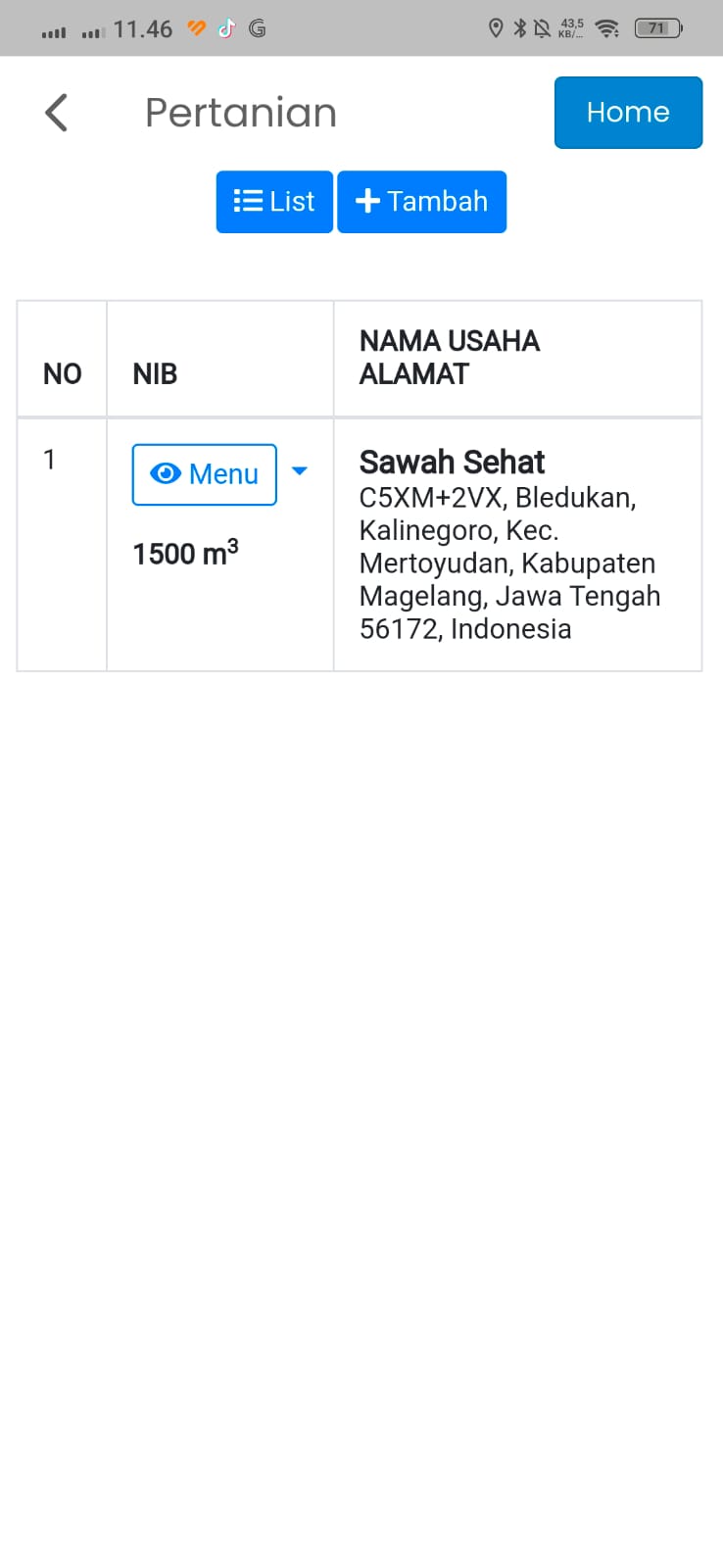The width and height of the screenshot is (723, 1568).
Task: Add a new entry with Tambah
Action: point(422,202)
